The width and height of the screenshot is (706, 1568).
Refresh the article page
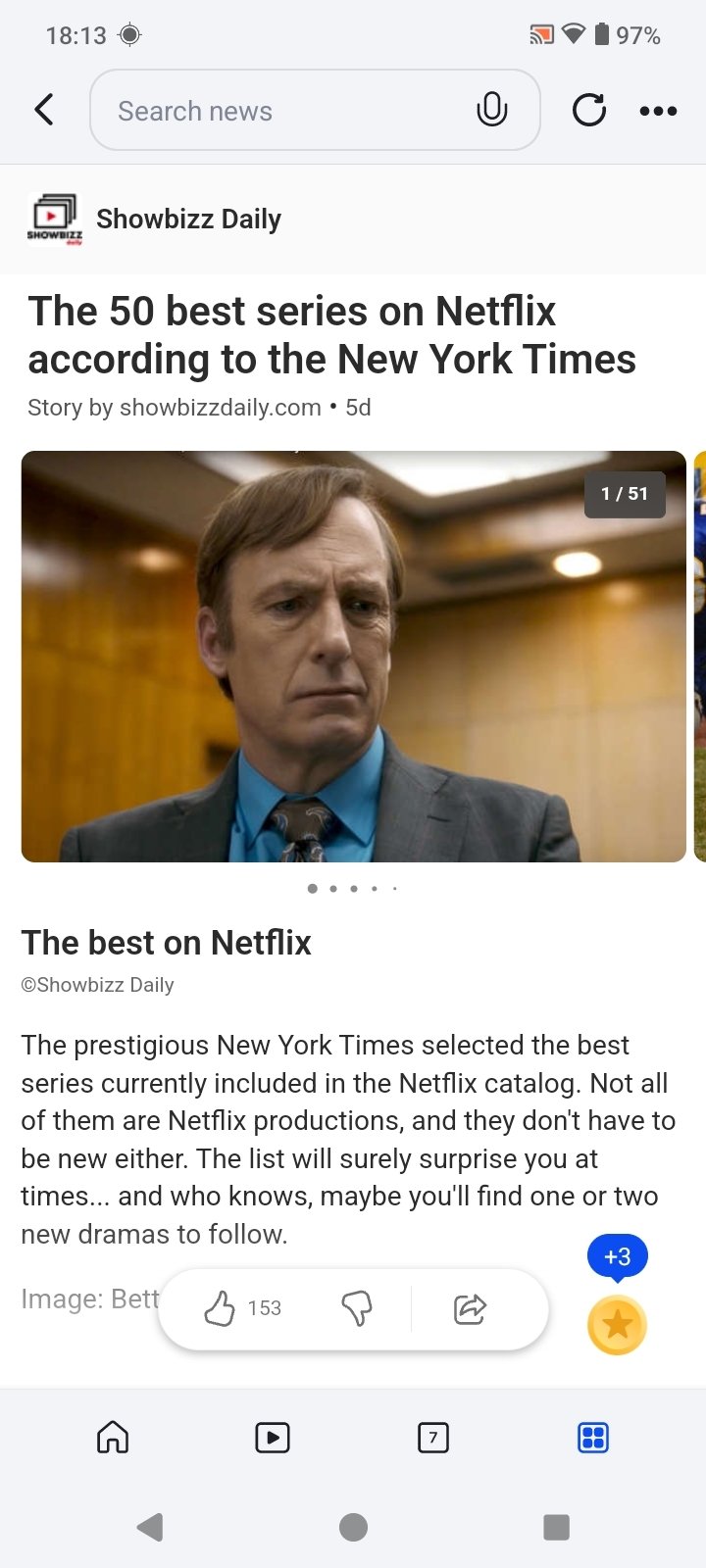pos(588,110)
